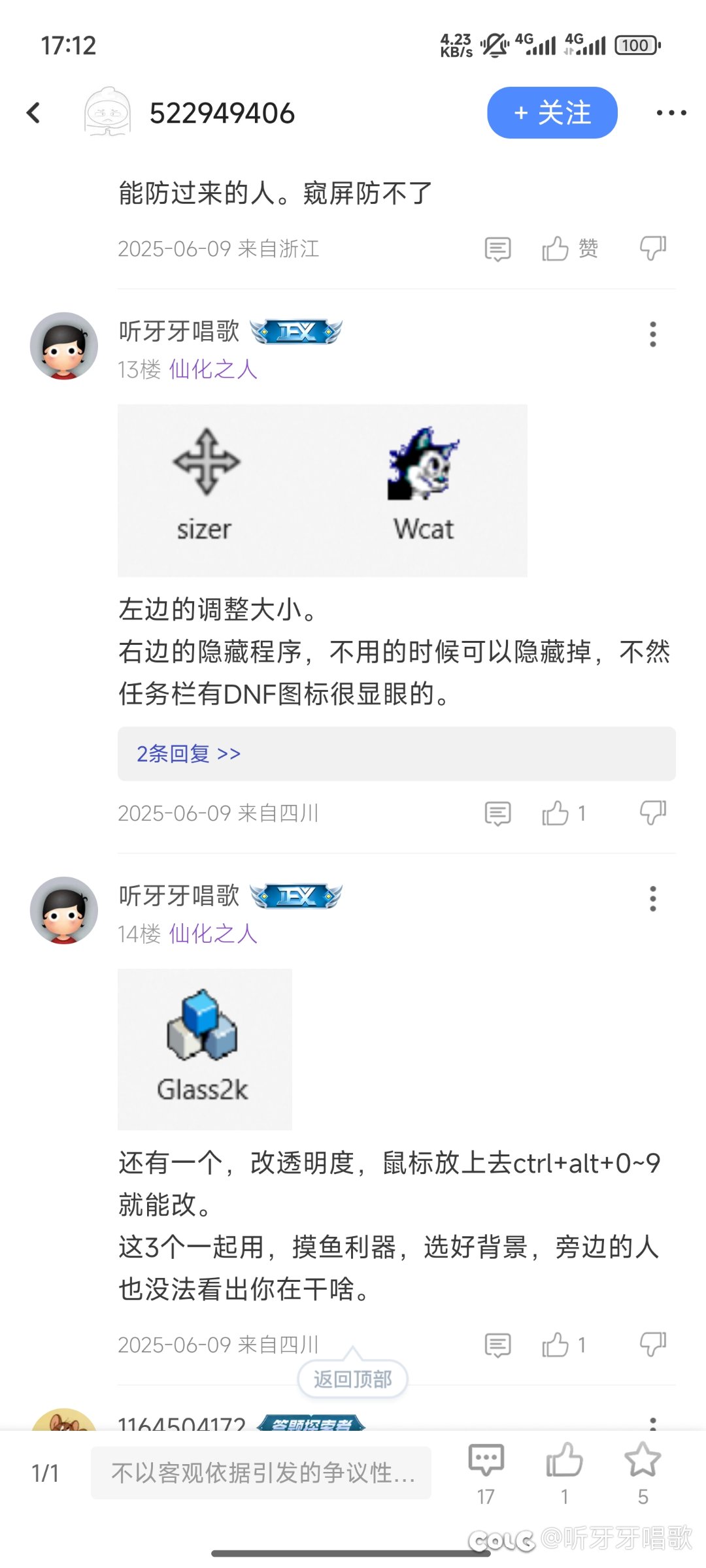Image resolution: width=706 pixels, height=1568 pixels.
Task: Open 522949406's avatar in the header
Action: [107, 112]
